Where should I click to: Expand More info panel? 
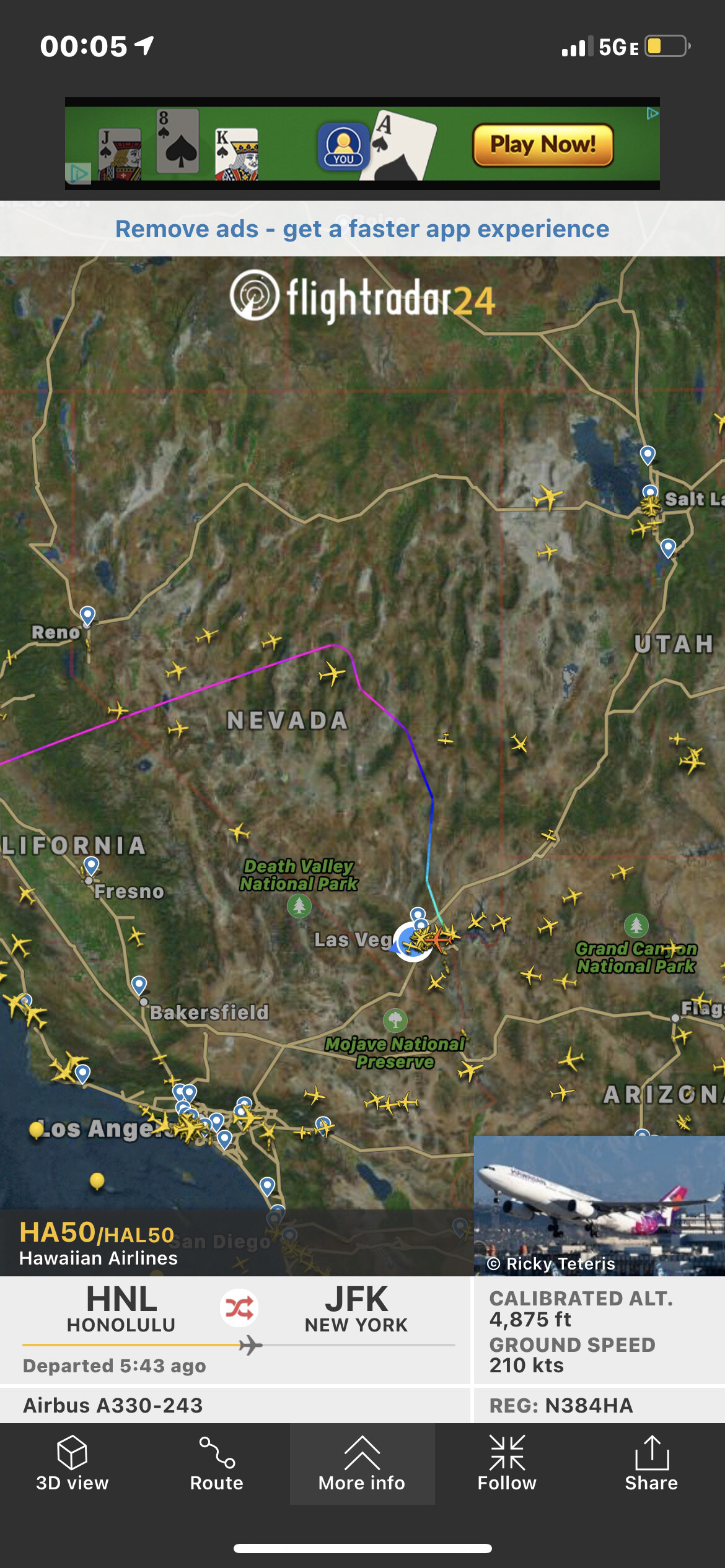tap(362, 1464)
